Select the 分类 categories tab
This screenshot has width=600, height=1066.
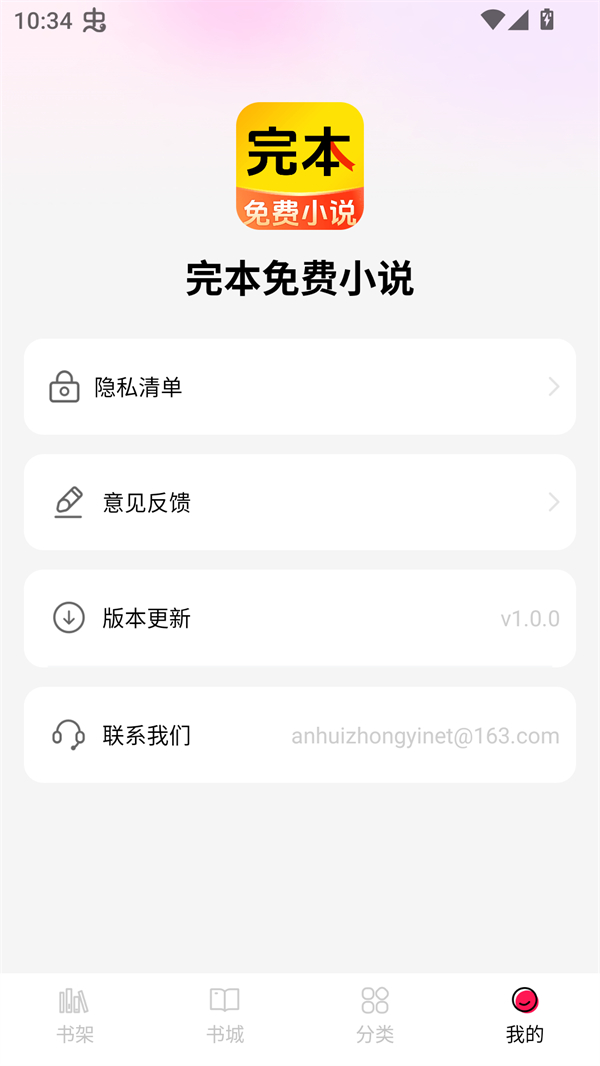[375, 1014]
